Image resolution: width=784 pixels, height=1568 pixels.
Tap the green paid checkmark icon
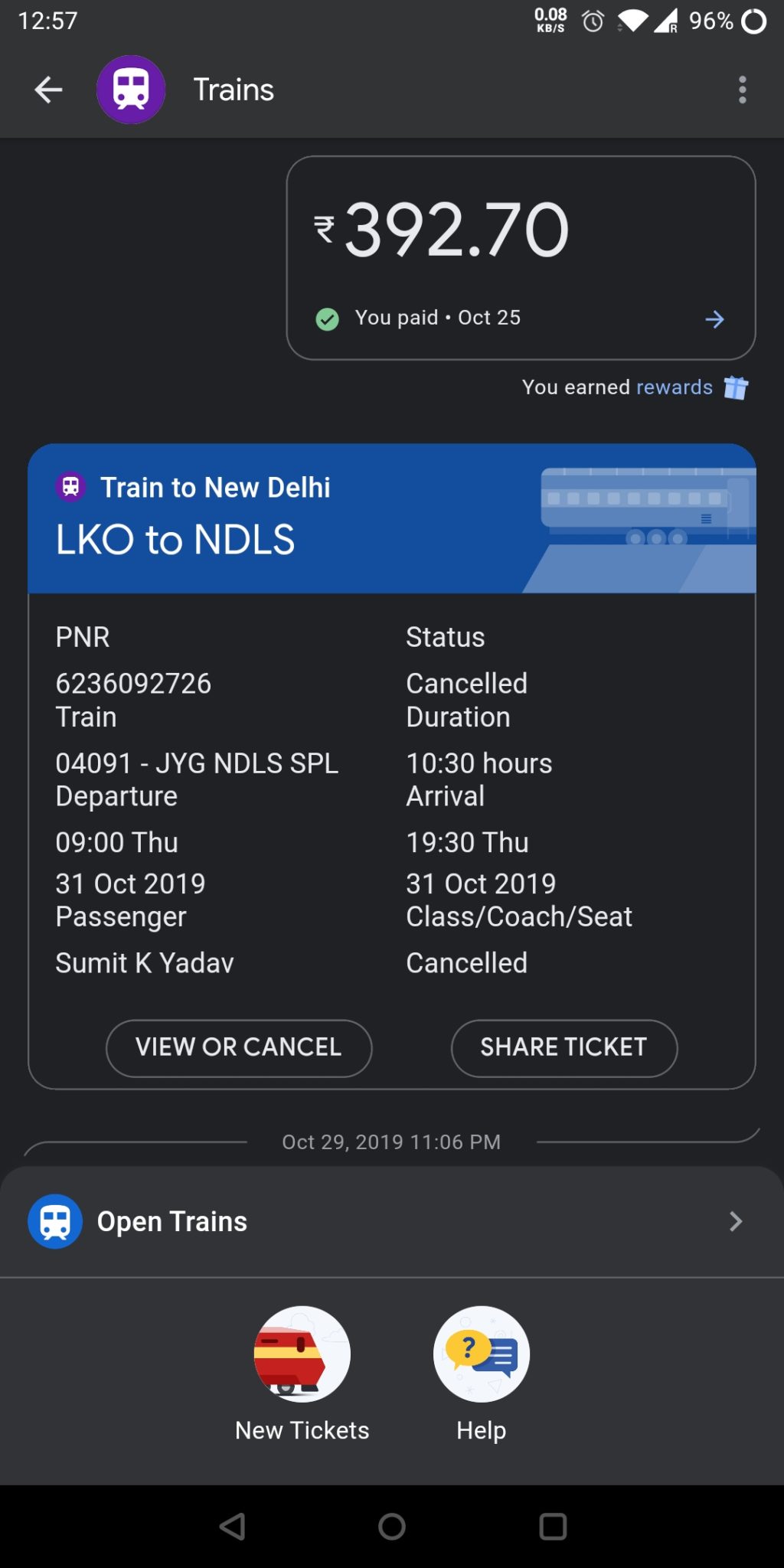click(x=327, y=318)
